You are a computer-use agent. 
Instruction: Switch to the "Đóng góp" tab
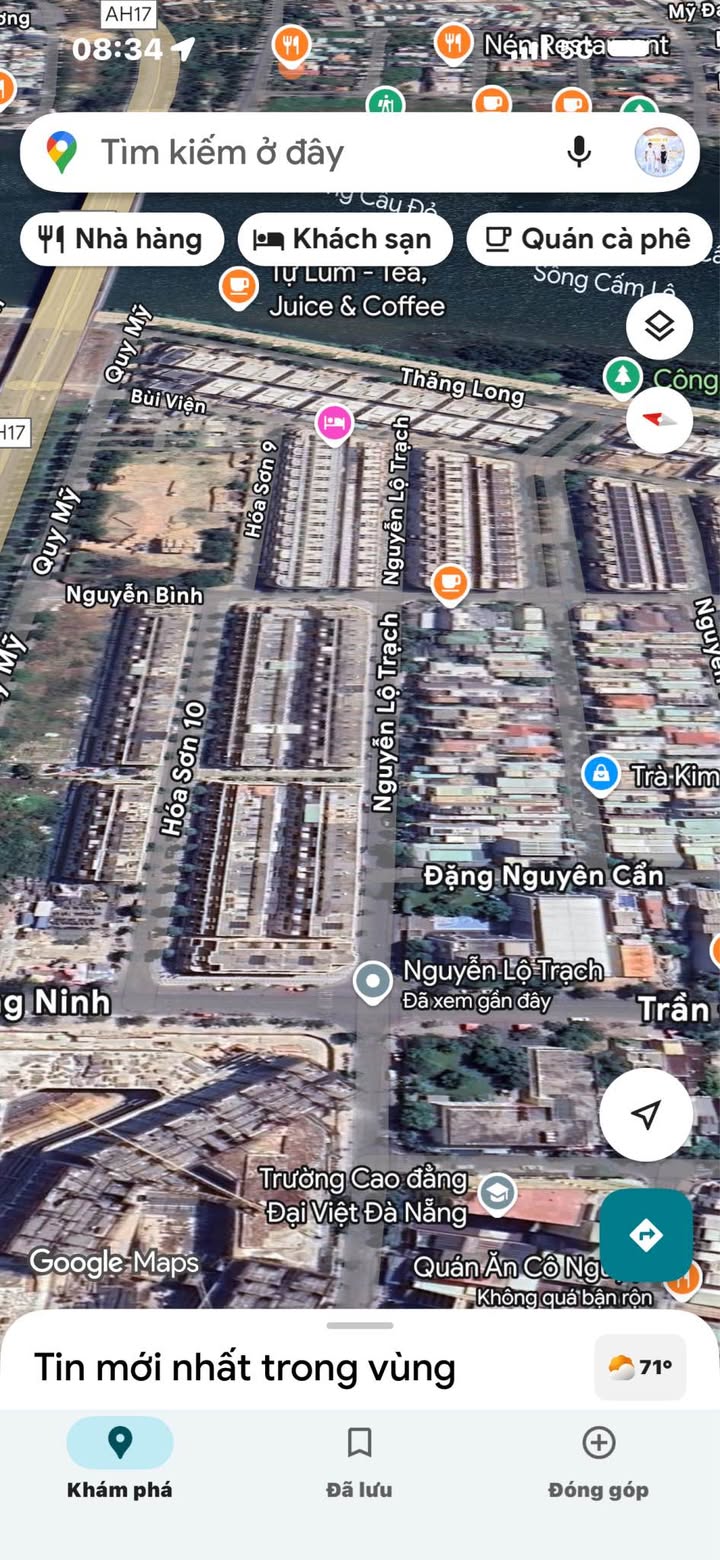(x=598, y=1460)
